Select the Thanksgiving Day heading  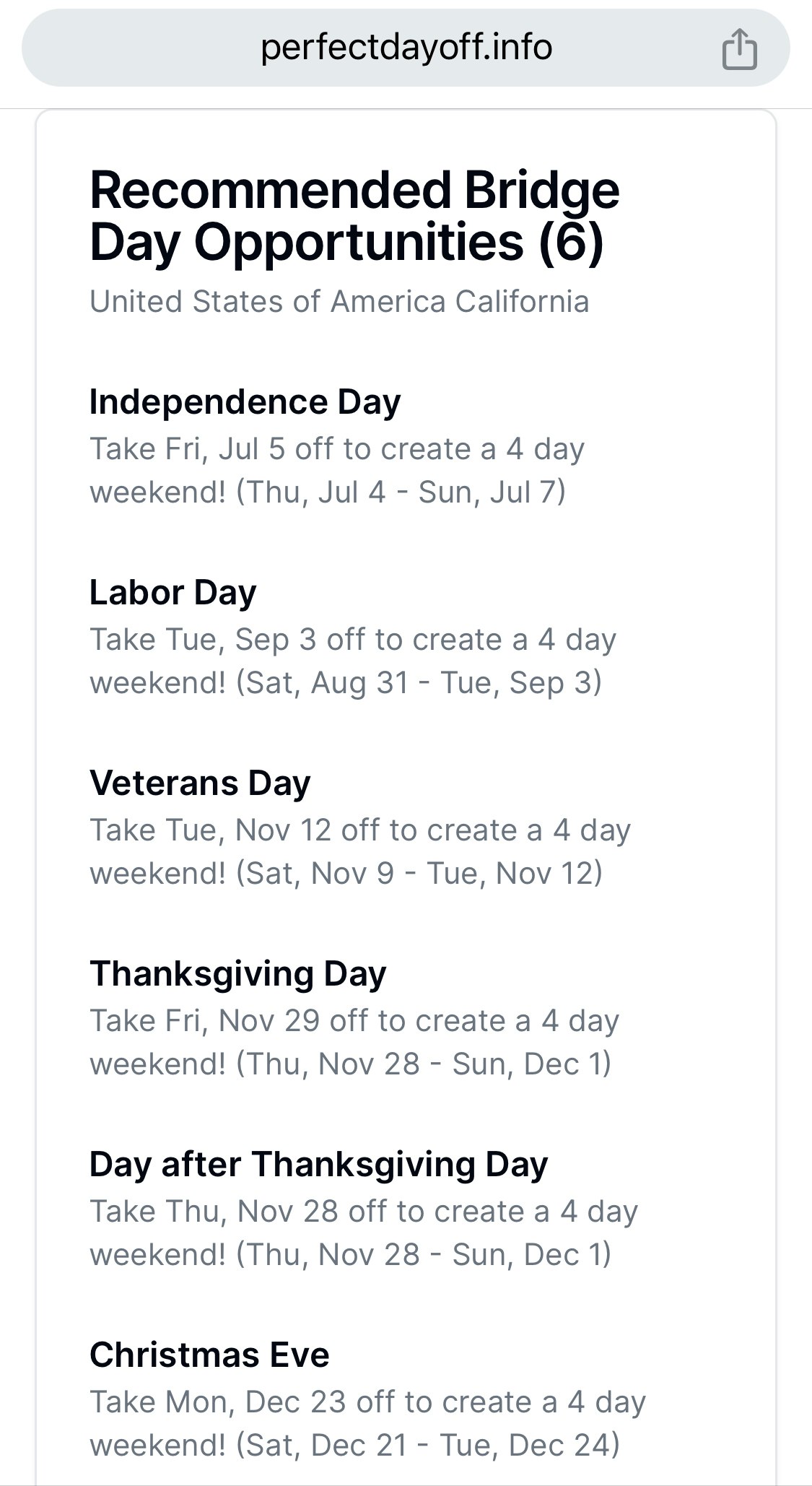click(x=238, y=974)
